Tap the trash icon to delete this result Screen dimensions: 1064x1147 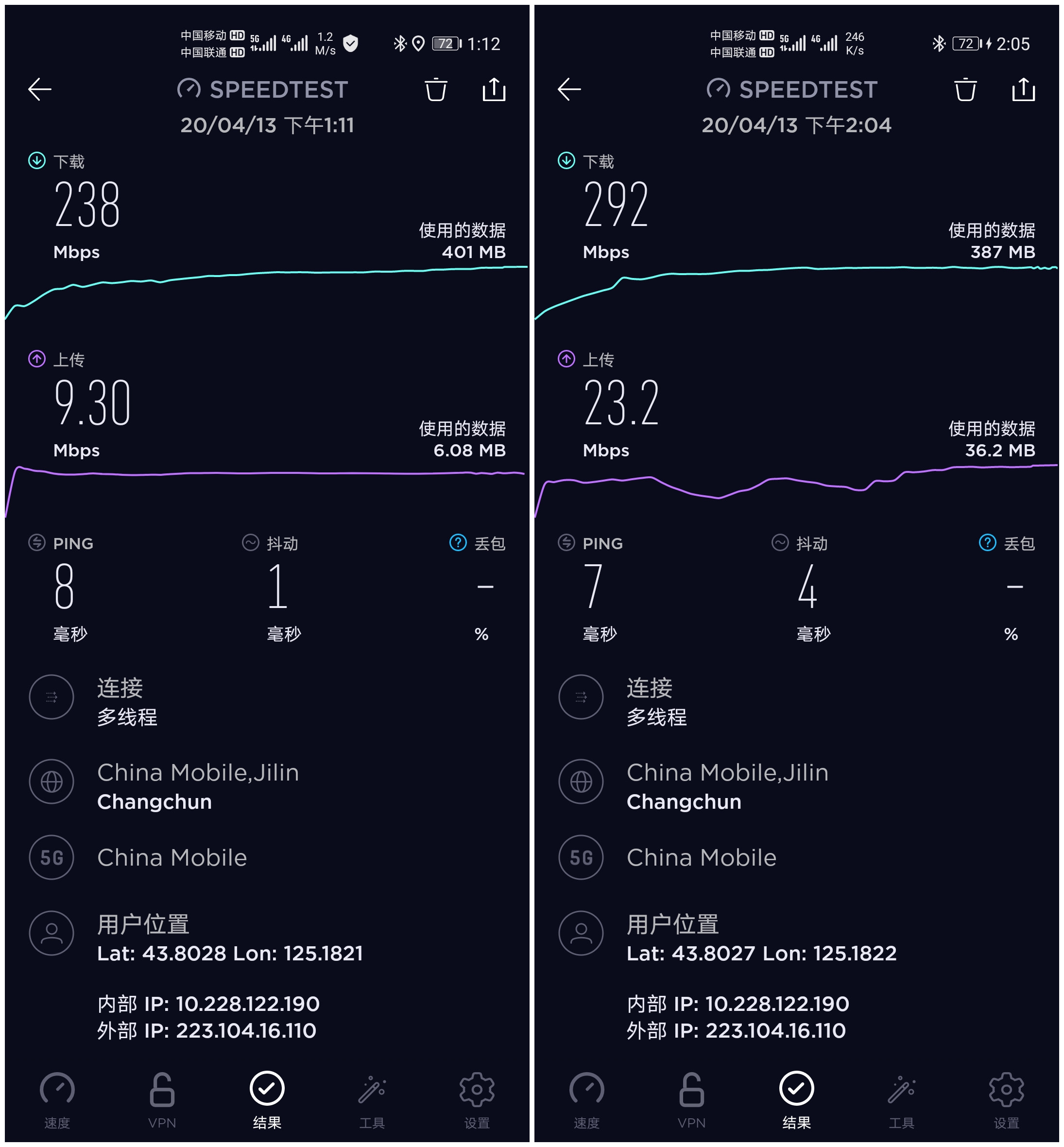point(435,89)
